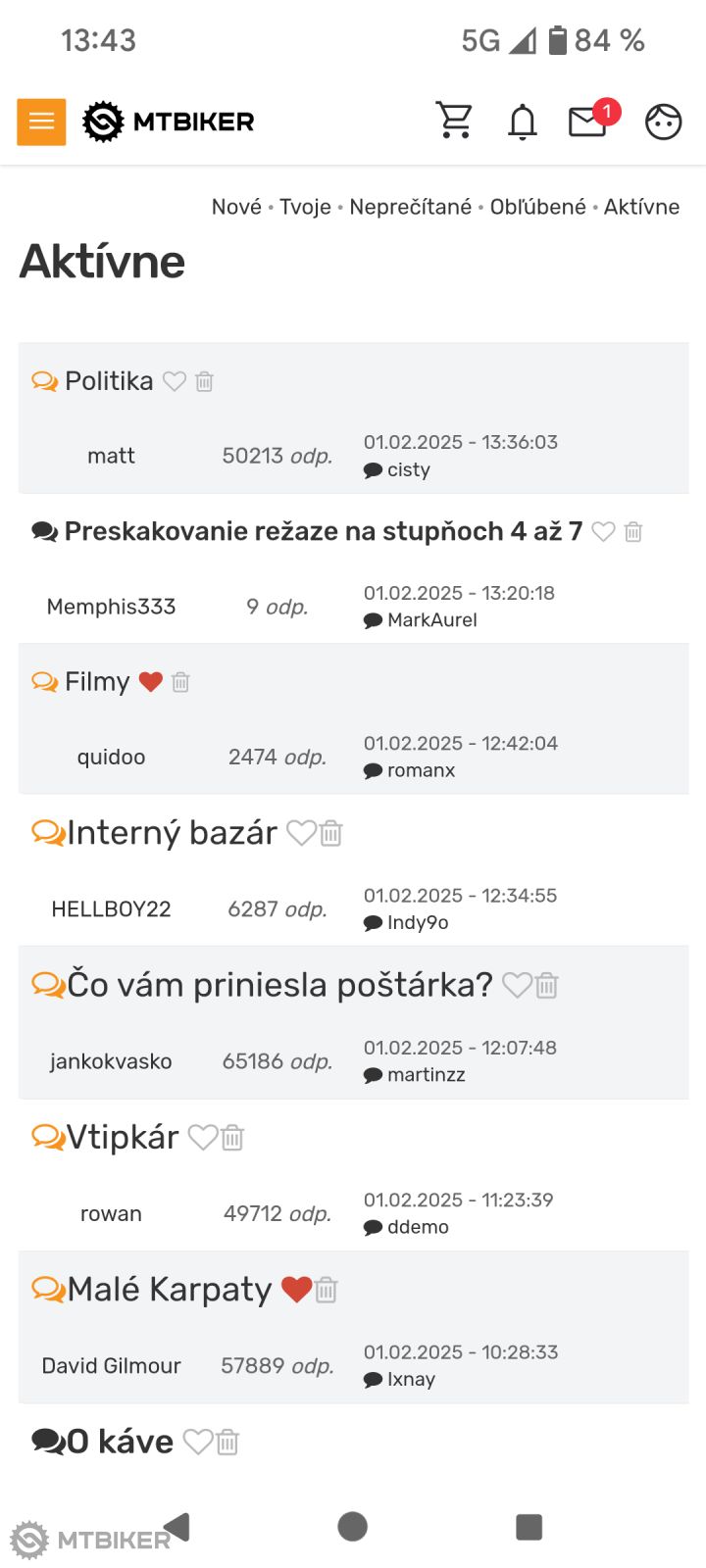This screenshot has height=1568, width=706.
Task: Open the notifications bell
Action: (x=523, y=122)
